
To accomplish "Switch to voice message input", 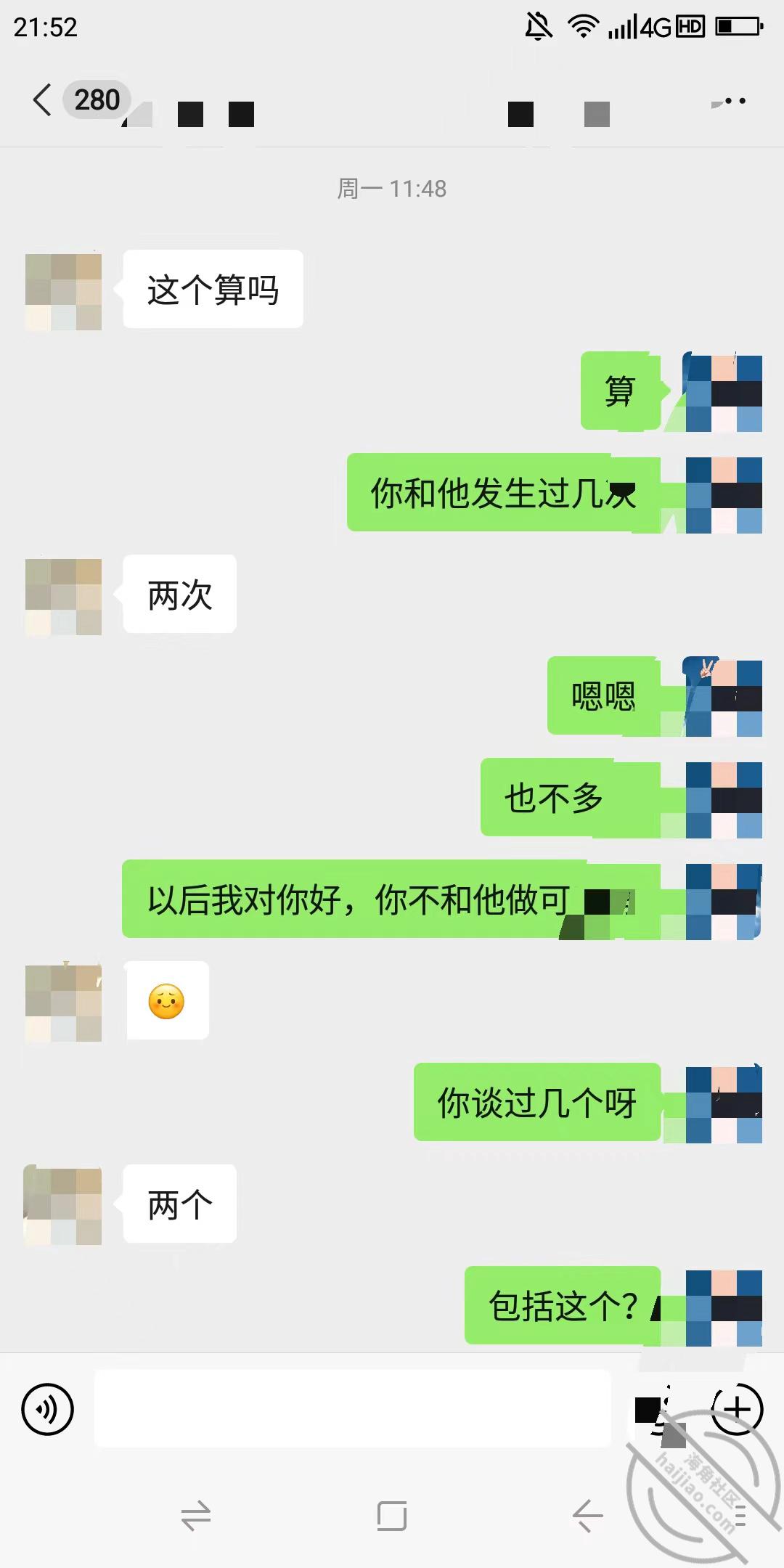I will pos(48,1409).
